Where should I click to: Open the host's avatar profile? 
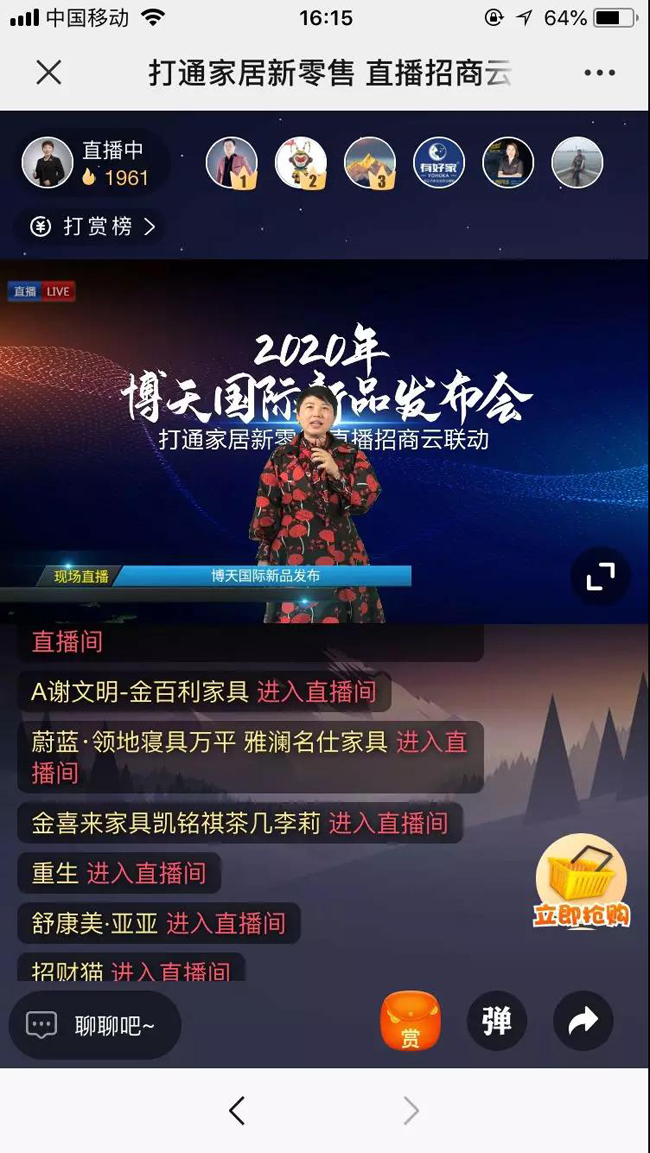(49, 163)
